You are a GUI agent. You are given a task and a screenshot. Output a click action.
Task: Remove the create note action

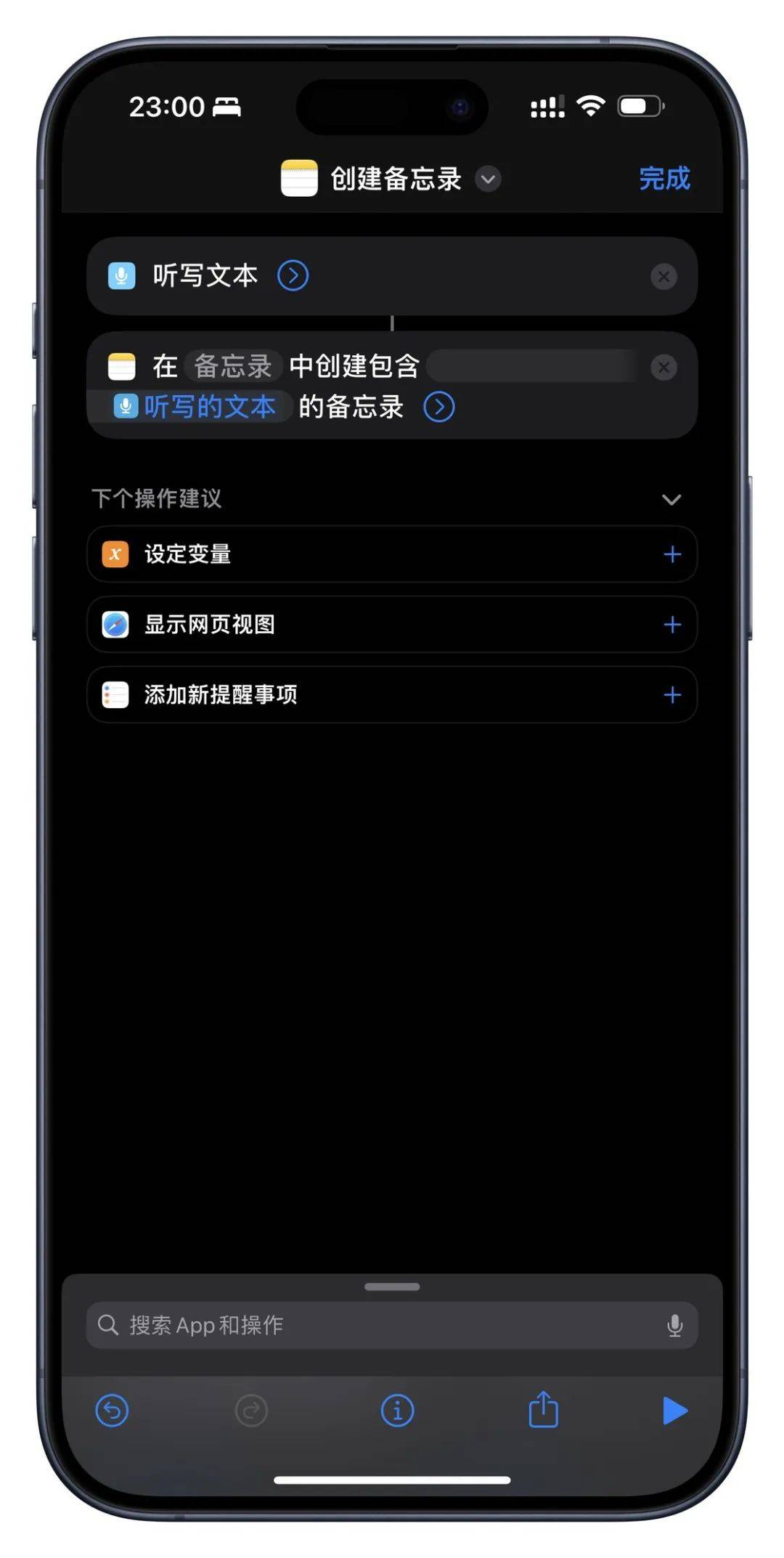pyautogui.click(x=663, y=368)
